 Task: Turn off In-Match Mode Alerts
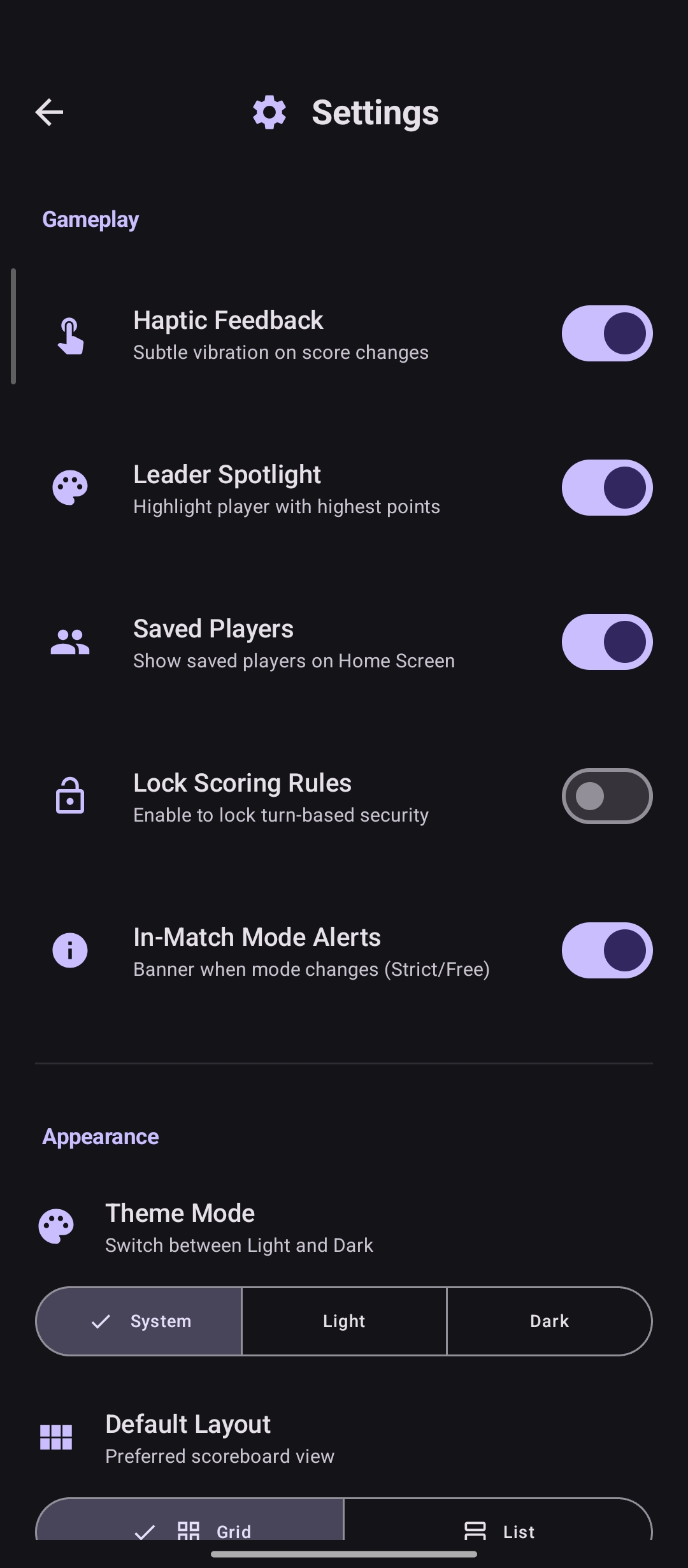click(x=607, y=950)
